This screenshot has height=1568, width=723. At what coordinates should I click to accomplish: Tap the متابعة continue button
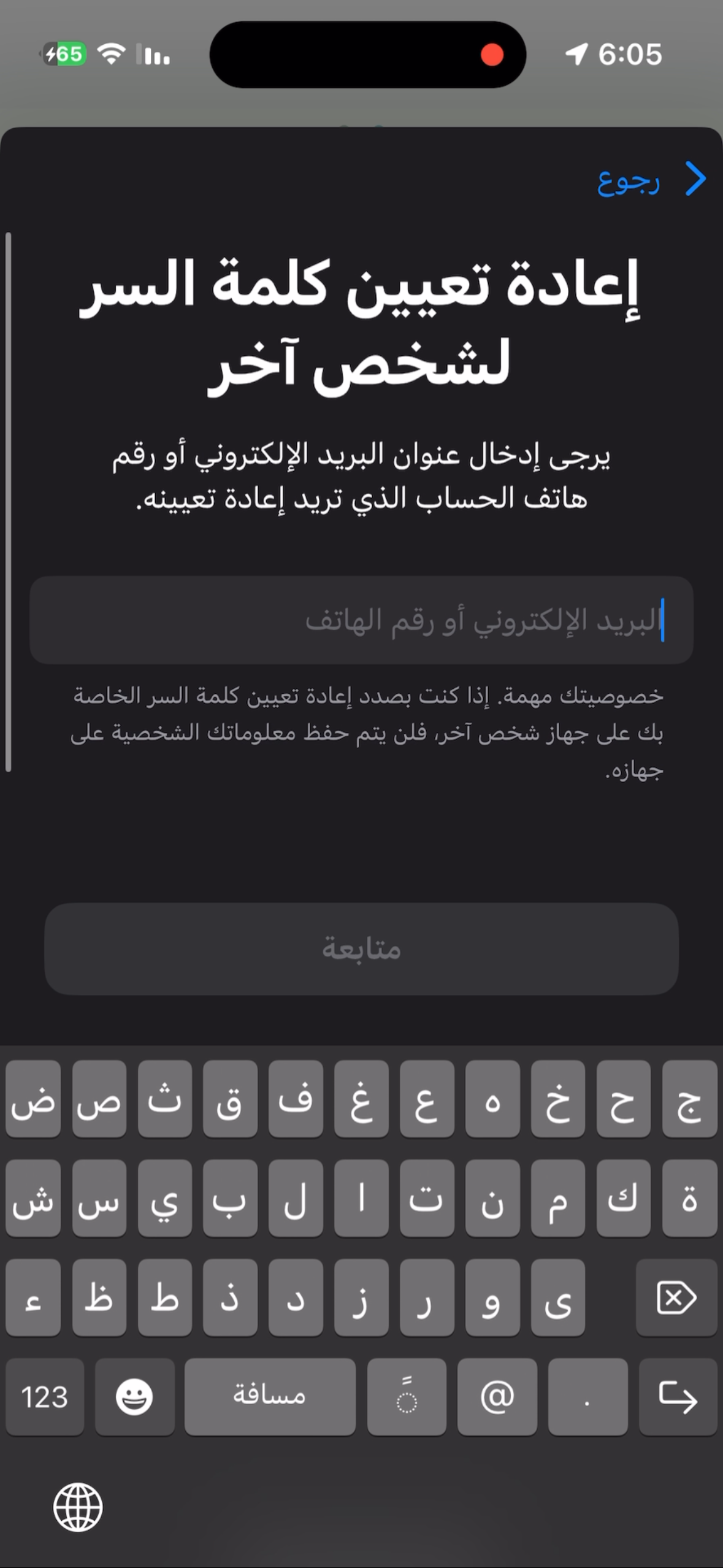pyautogui.click(x=361, y=949)
